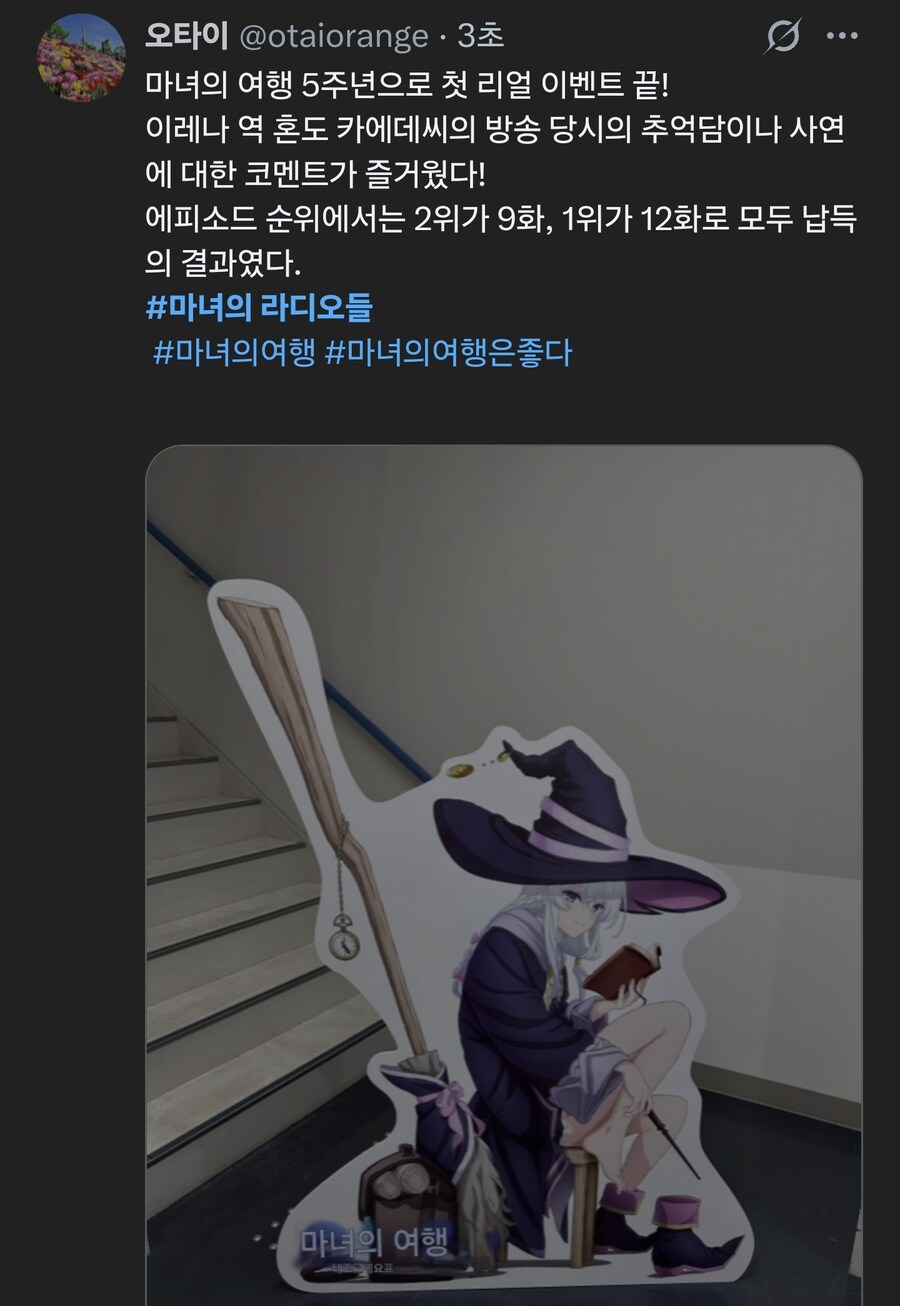This screenshot has width=900, height=1306.
Task: Open hashtag #마녀의여행
Action: [x=234, y=353]
